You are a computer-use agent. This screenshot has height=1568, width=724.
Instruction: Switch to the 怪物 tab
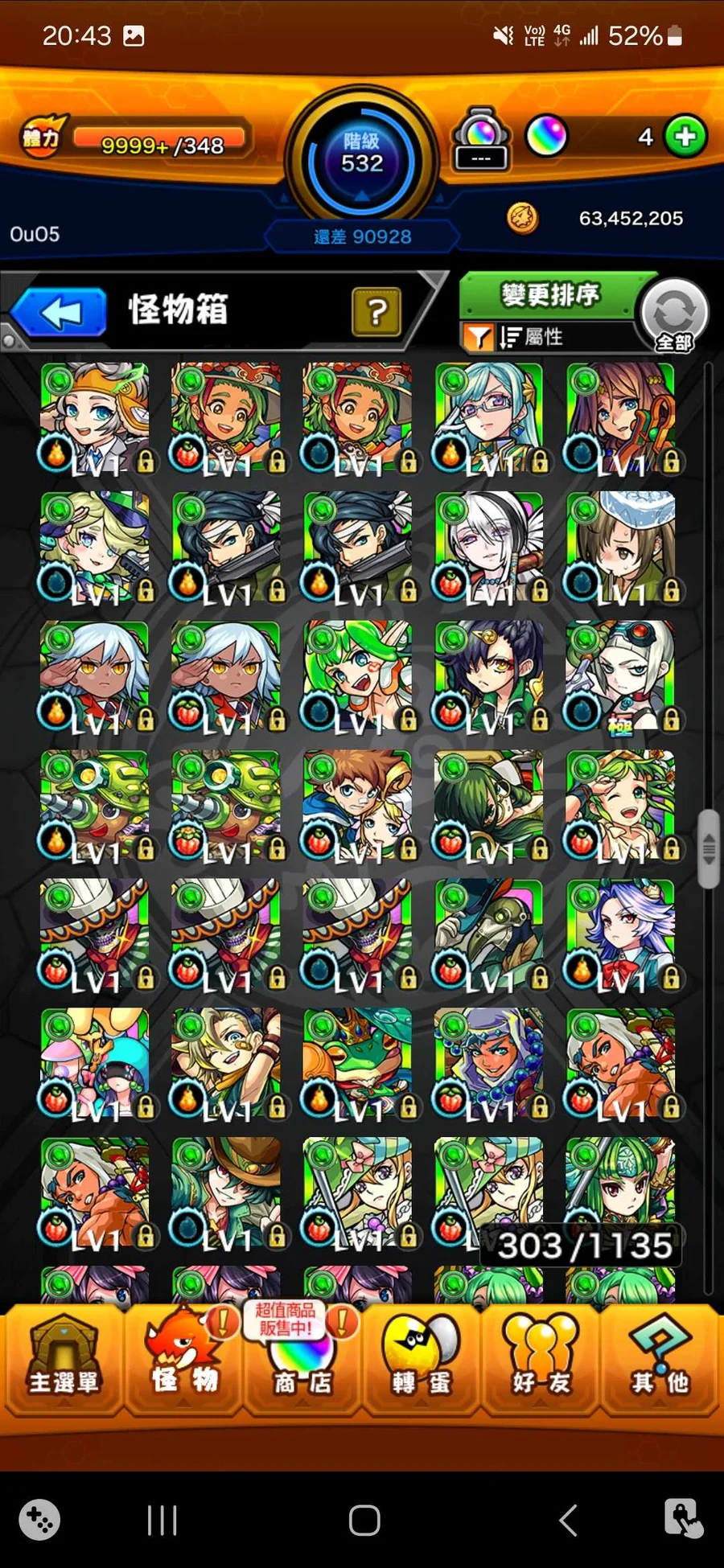click(183, 1361)
